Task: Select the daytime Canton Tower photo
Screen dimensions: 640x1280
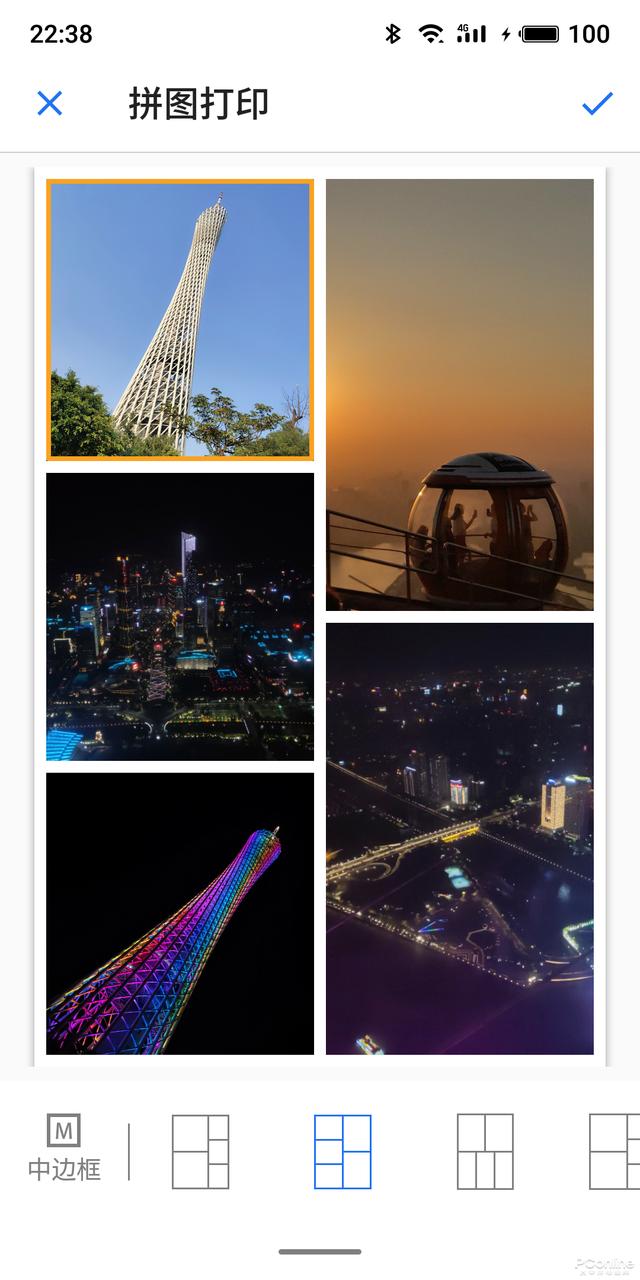Action: (x=180, y=320)
